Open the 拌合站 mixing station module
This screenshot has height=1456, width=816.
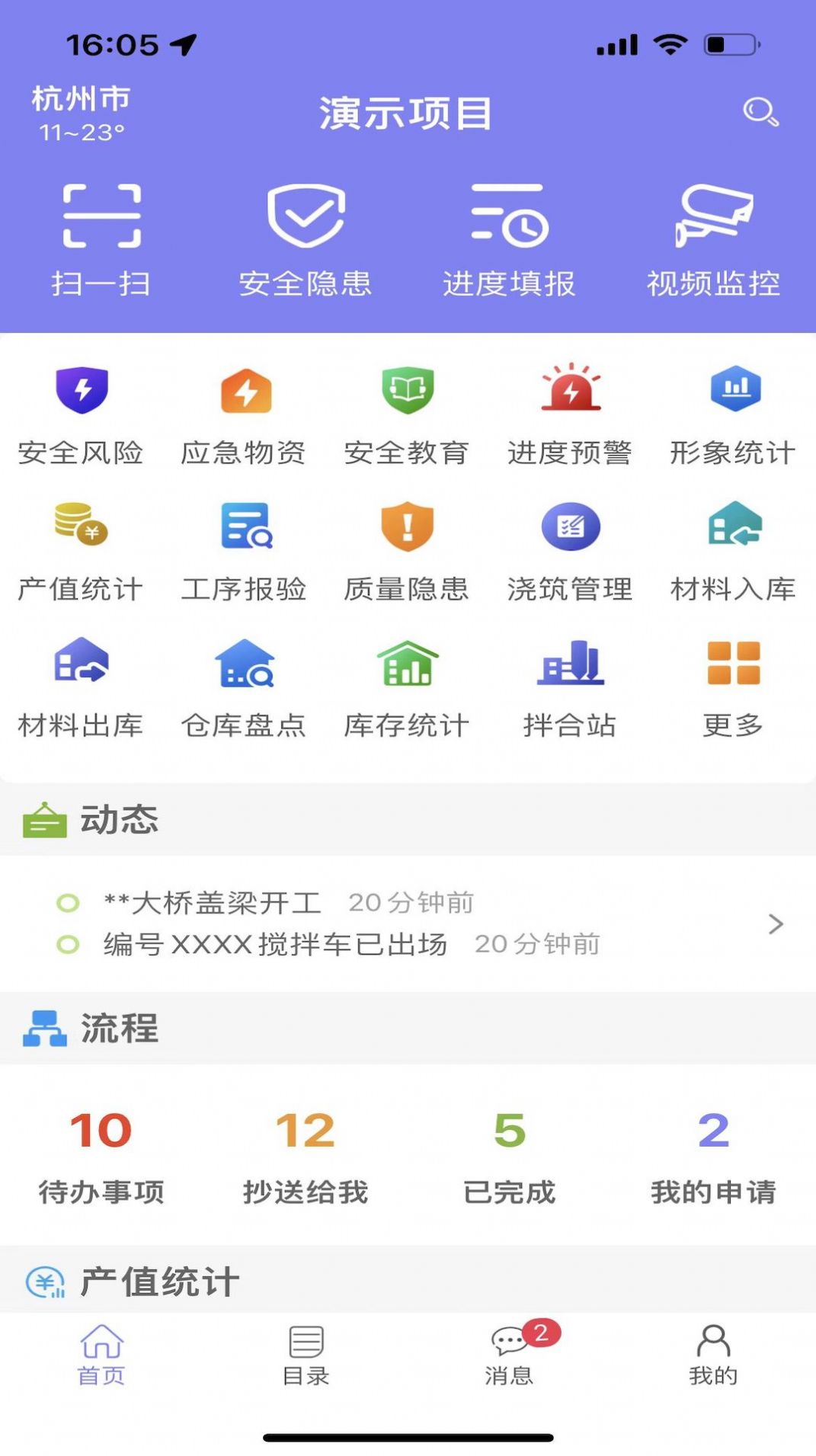click(571, 686)
